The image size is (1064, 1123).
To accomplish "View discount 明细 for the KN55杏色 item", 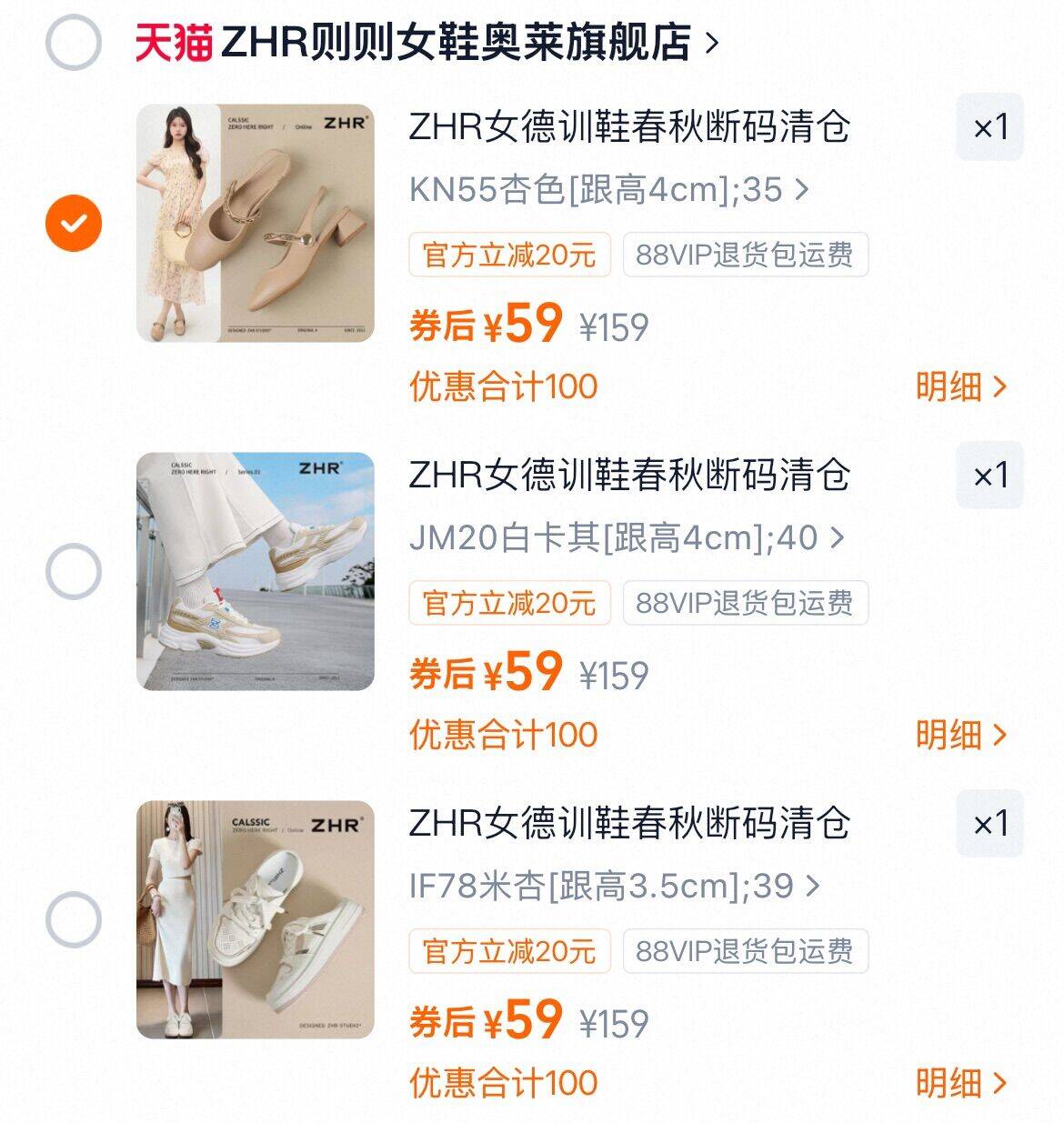I will point(960,386).
